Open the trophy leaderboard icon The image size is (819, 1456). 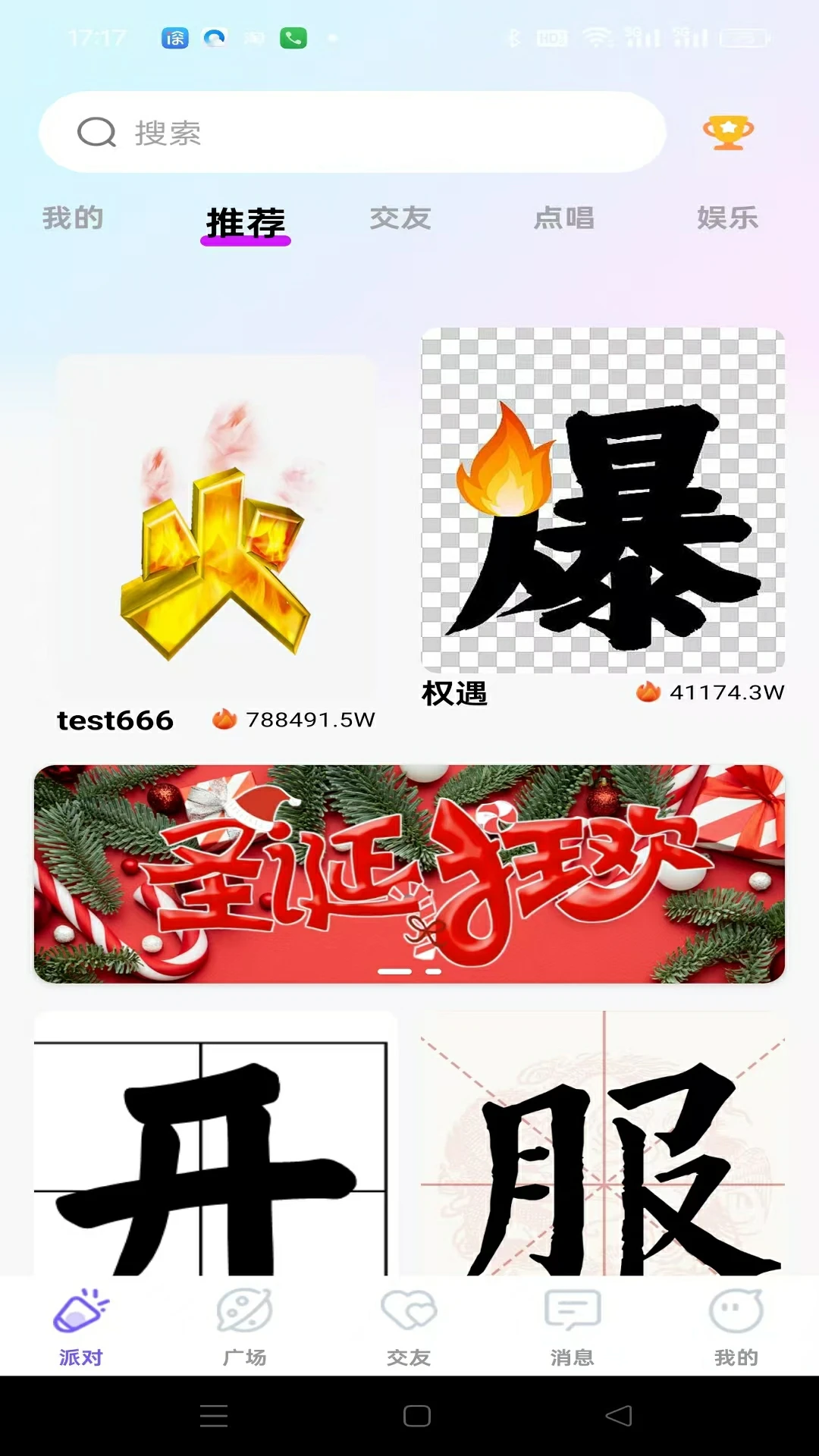click(x=728, y=133)
